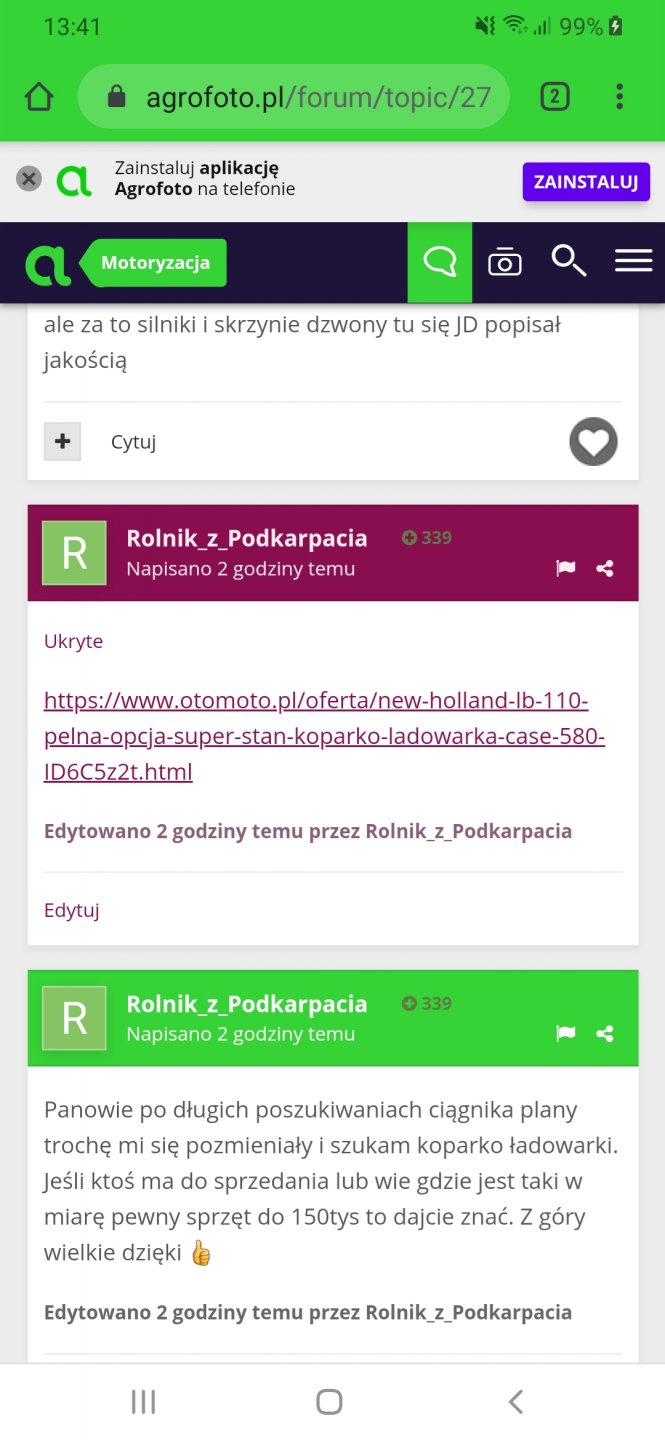Open the browser tab switcher
The image size is (665, 1440).
(555, 97)
